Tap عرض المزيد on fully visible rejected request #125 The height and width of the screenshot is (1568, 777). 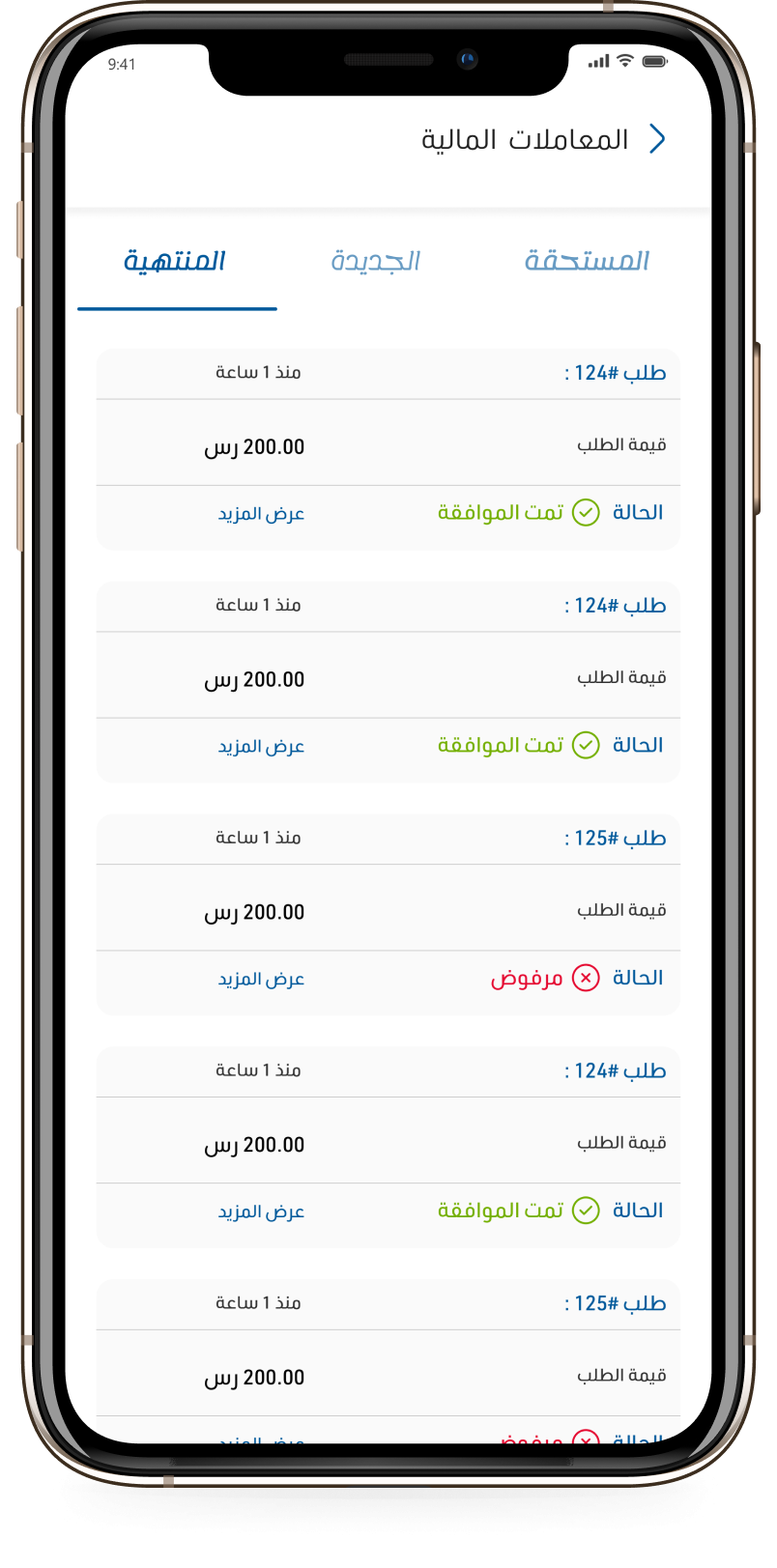(261, 979)
